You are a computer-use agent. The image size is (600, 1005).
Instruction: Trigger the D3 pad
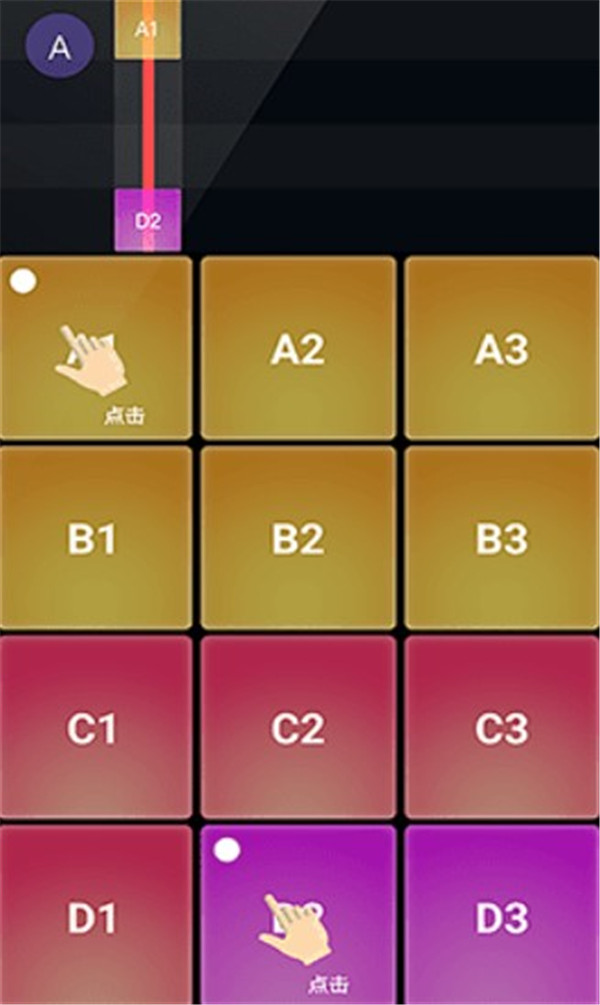click(500, 915)
